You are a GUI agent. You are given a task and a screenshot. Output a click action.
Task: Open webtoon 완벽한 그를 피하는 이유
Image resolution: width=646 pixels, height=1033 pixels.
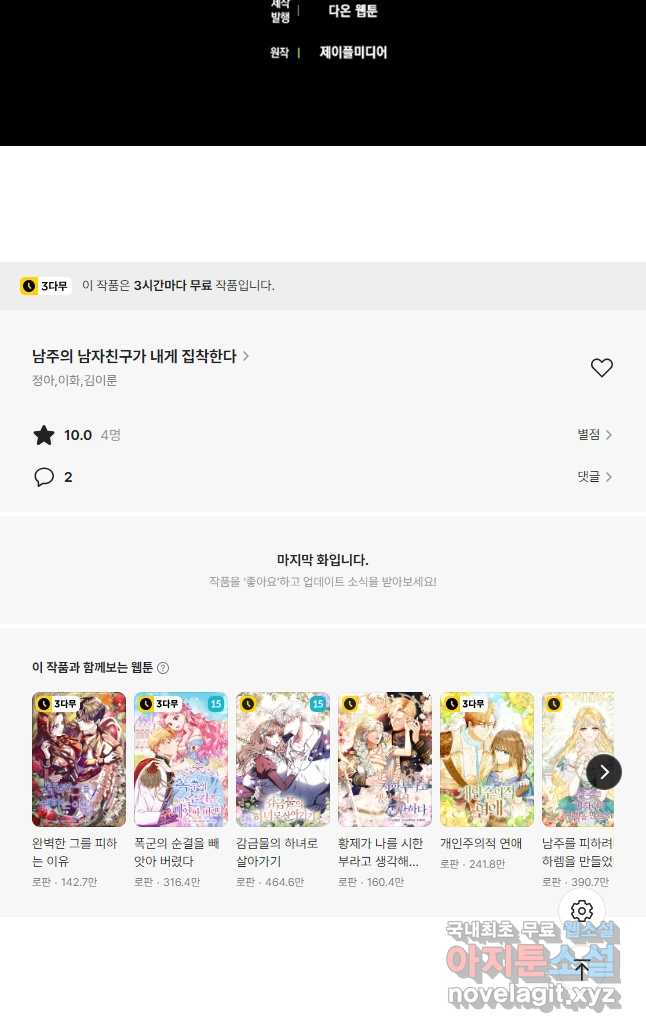coord(79,759)
